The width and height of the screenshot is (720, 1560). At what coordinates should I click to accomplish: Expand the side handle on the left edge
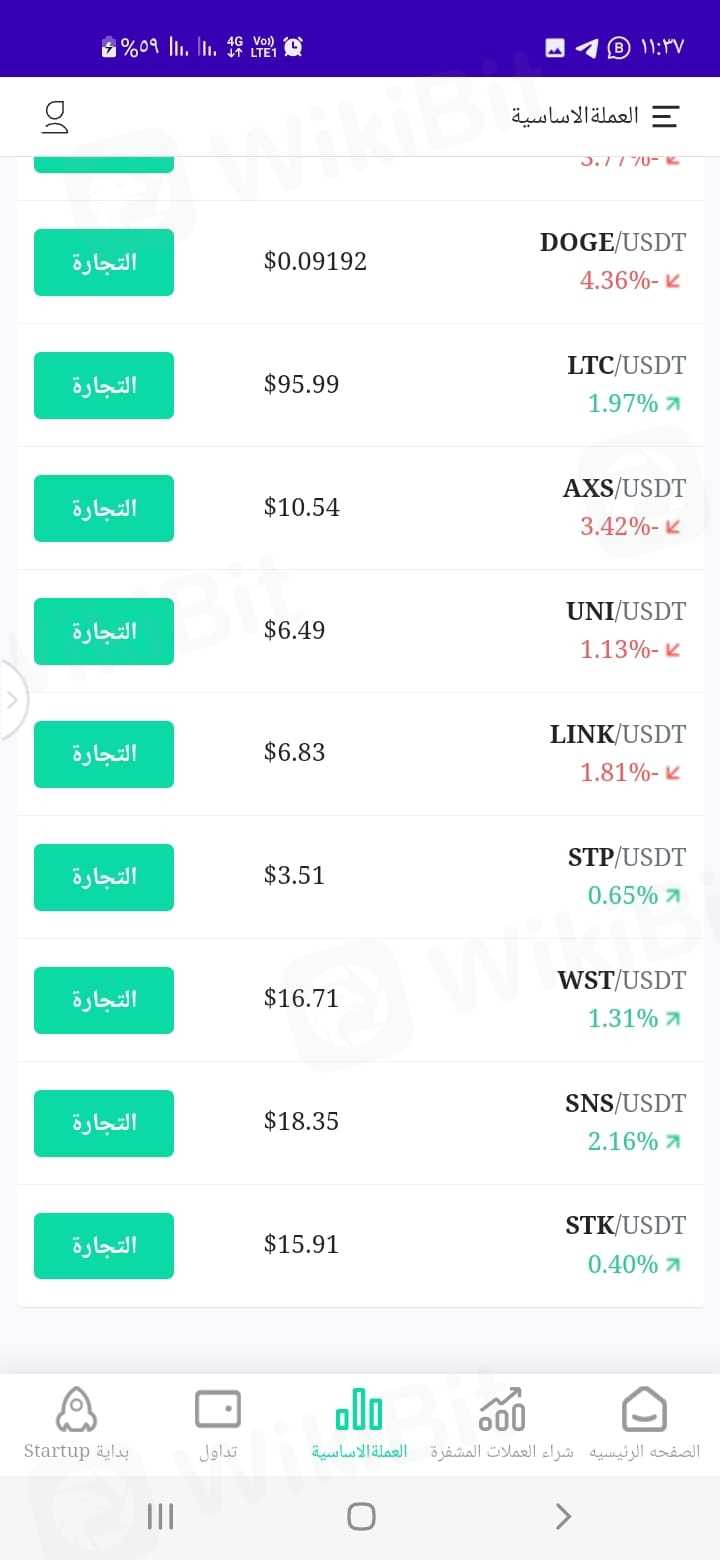[x=12, y=700]
